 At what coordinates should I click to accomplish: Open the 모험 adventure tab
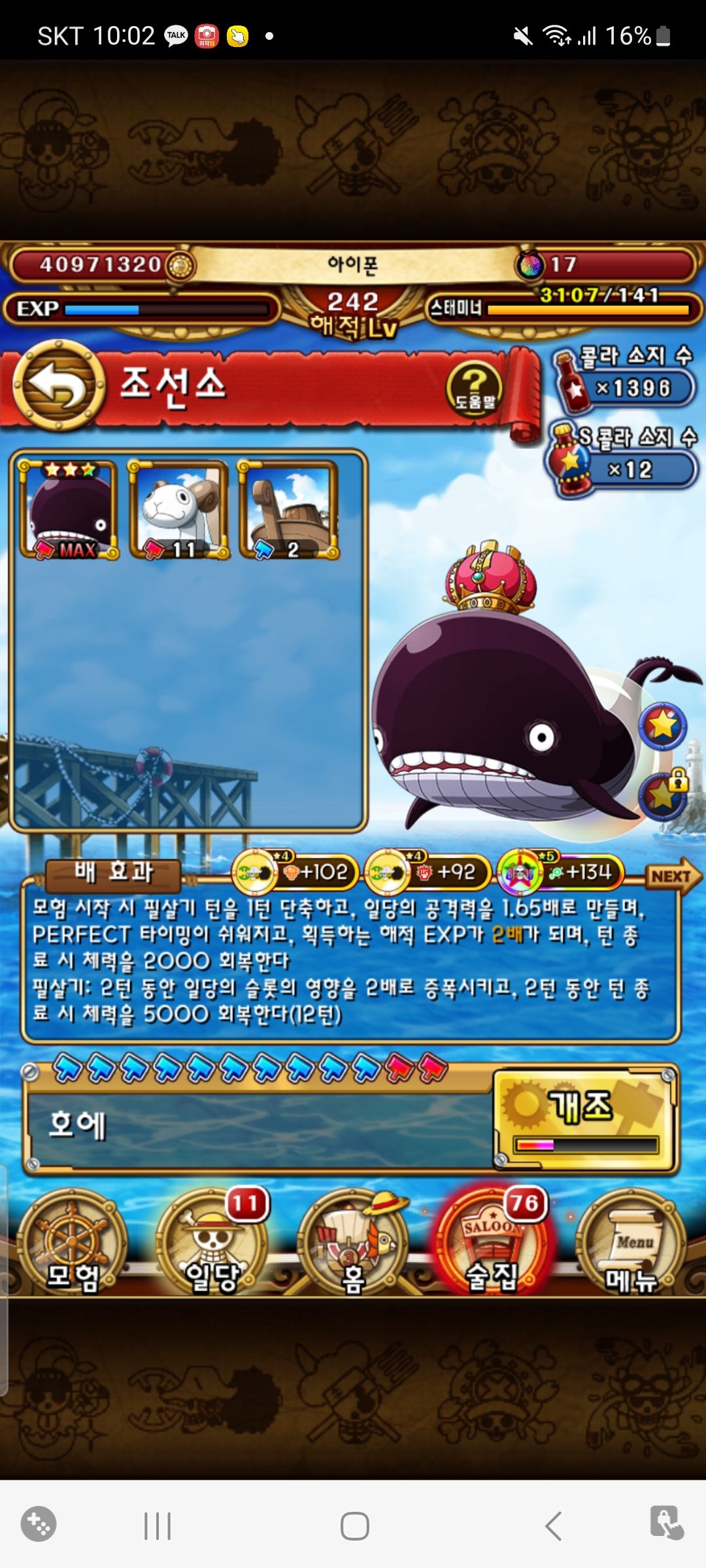(72, 1243)
